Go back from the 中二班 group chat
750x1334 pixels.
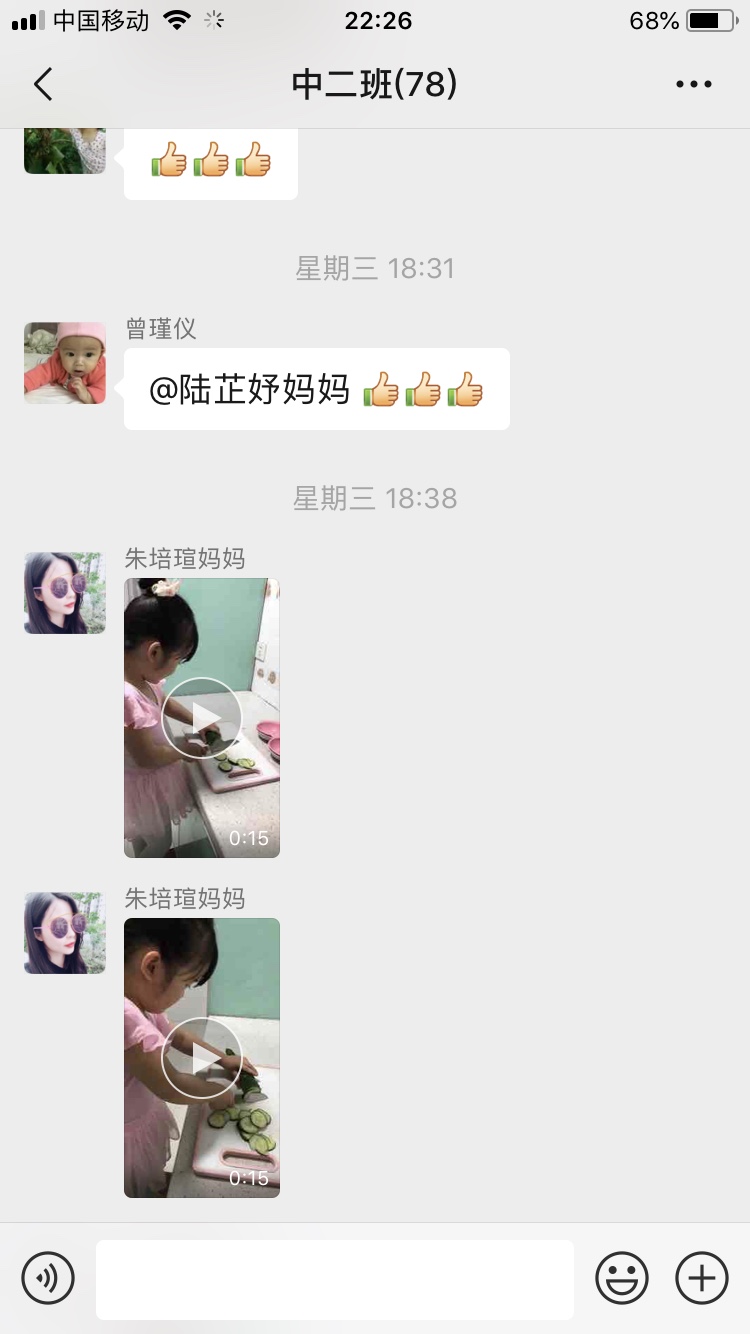pos(43,85)
